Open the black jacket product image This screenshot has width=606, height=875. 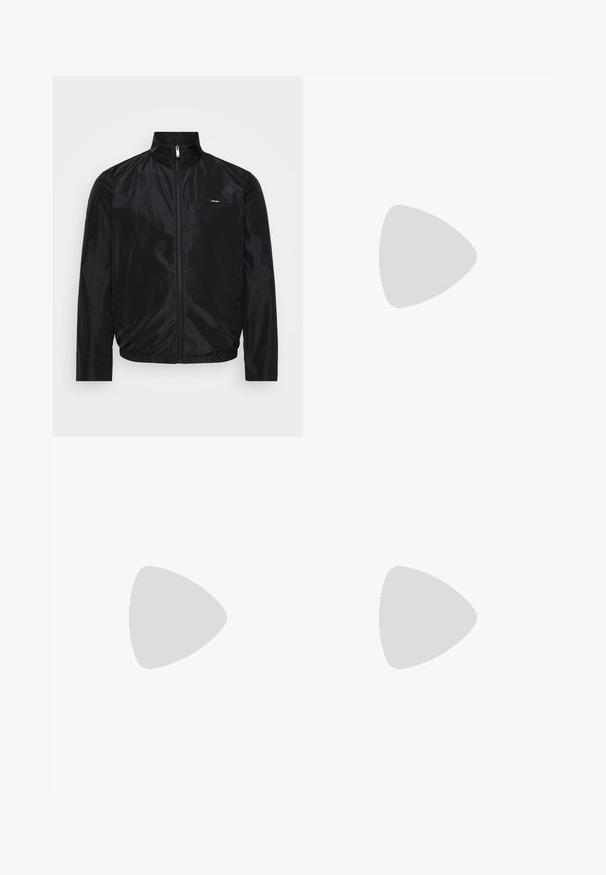pyautogui.click(x=178, y=256)
